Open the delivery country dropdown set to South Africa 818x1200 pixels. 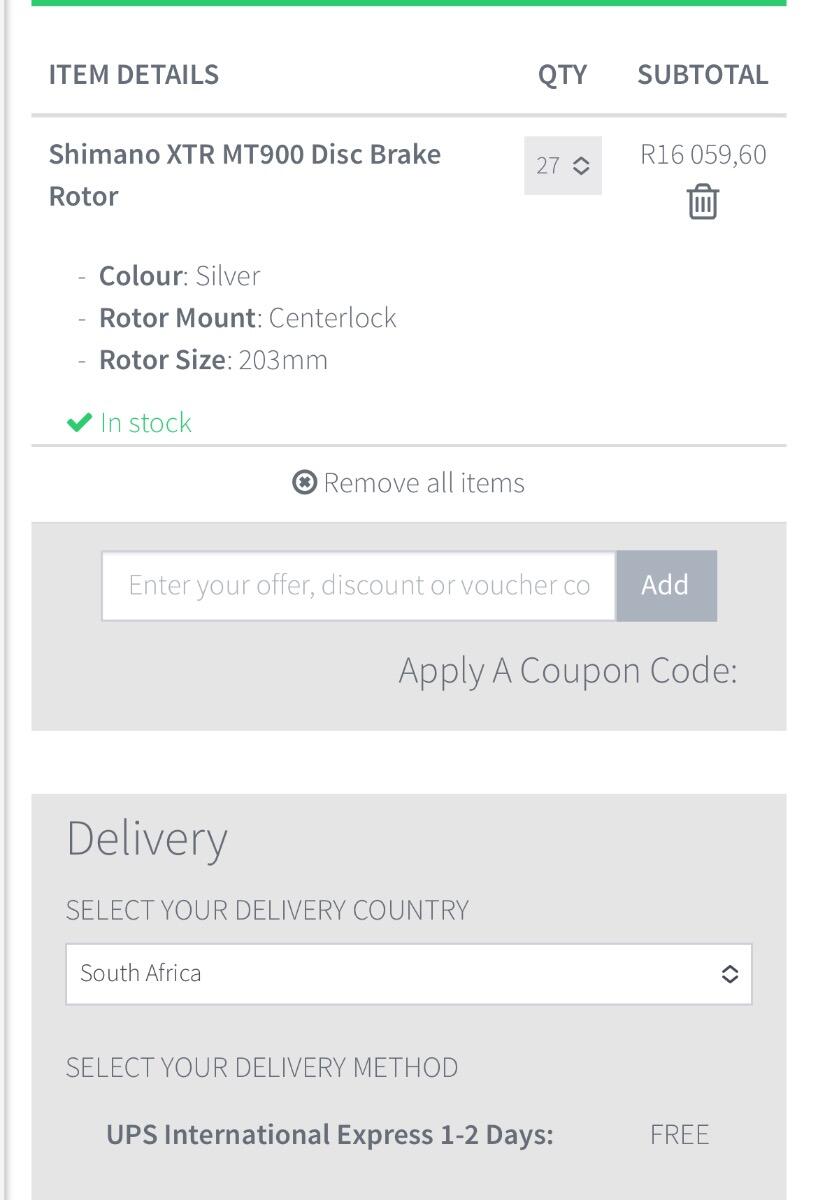tap(408, 973)
